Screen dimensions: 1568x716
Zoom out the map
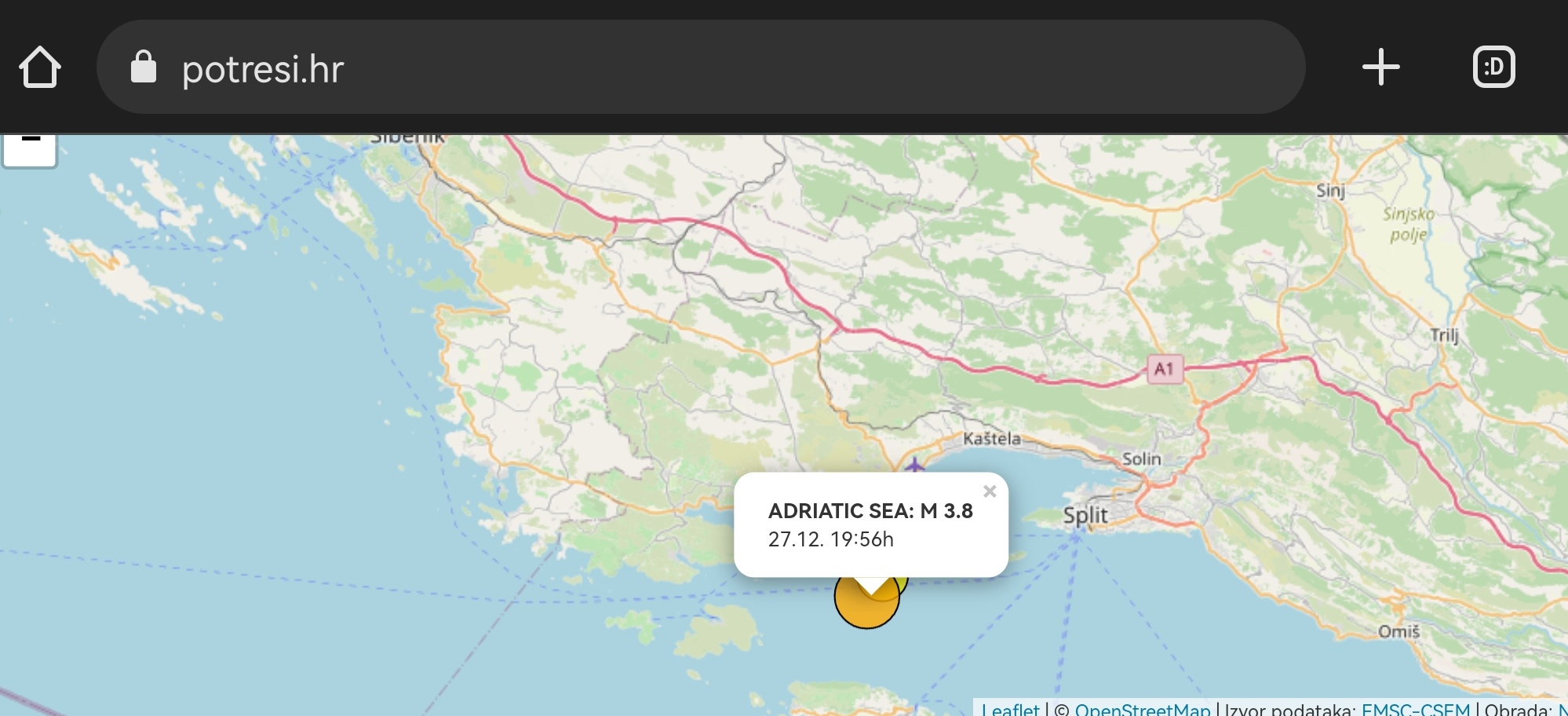(x=31, y=145)
